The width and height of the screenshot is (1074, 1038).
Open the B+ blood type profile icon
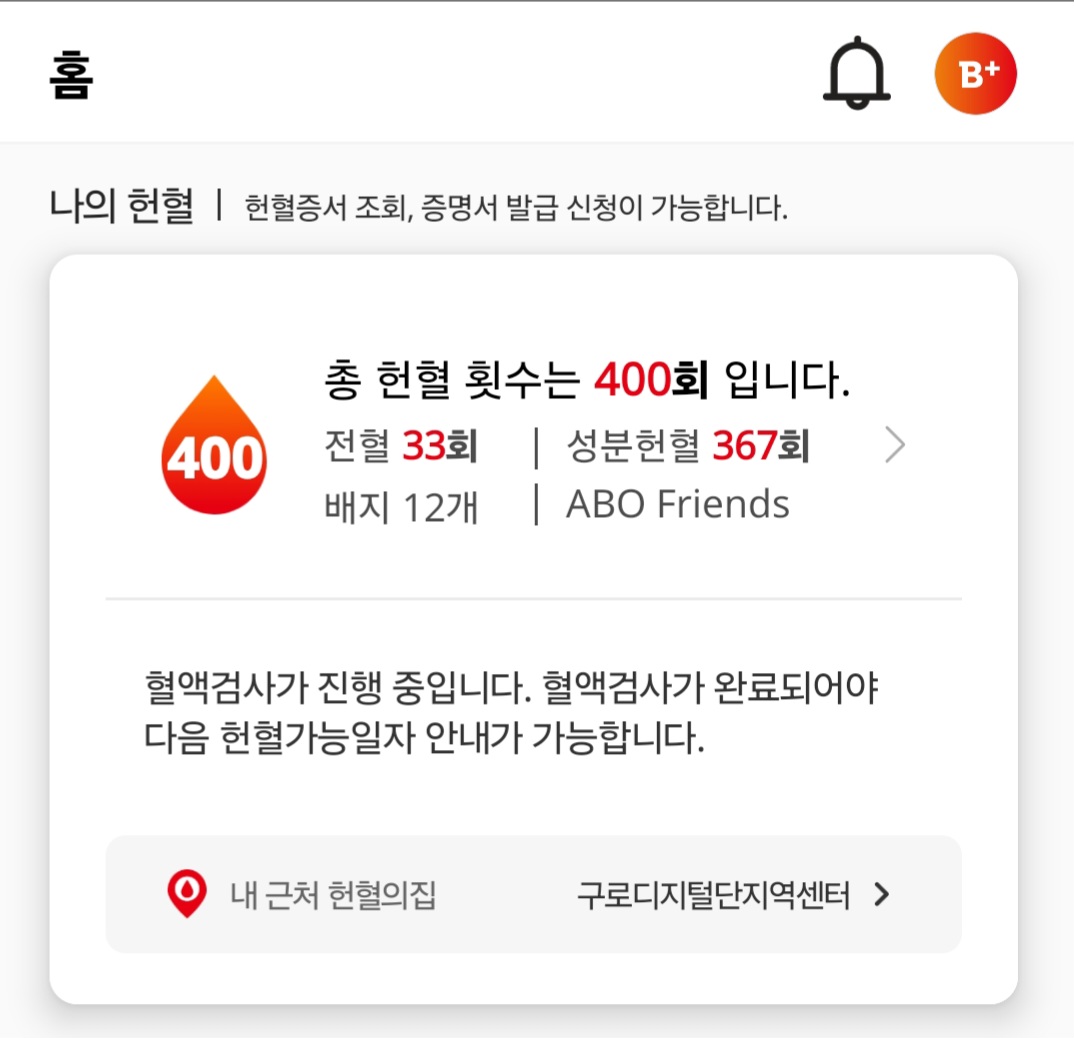pos(975,74)
